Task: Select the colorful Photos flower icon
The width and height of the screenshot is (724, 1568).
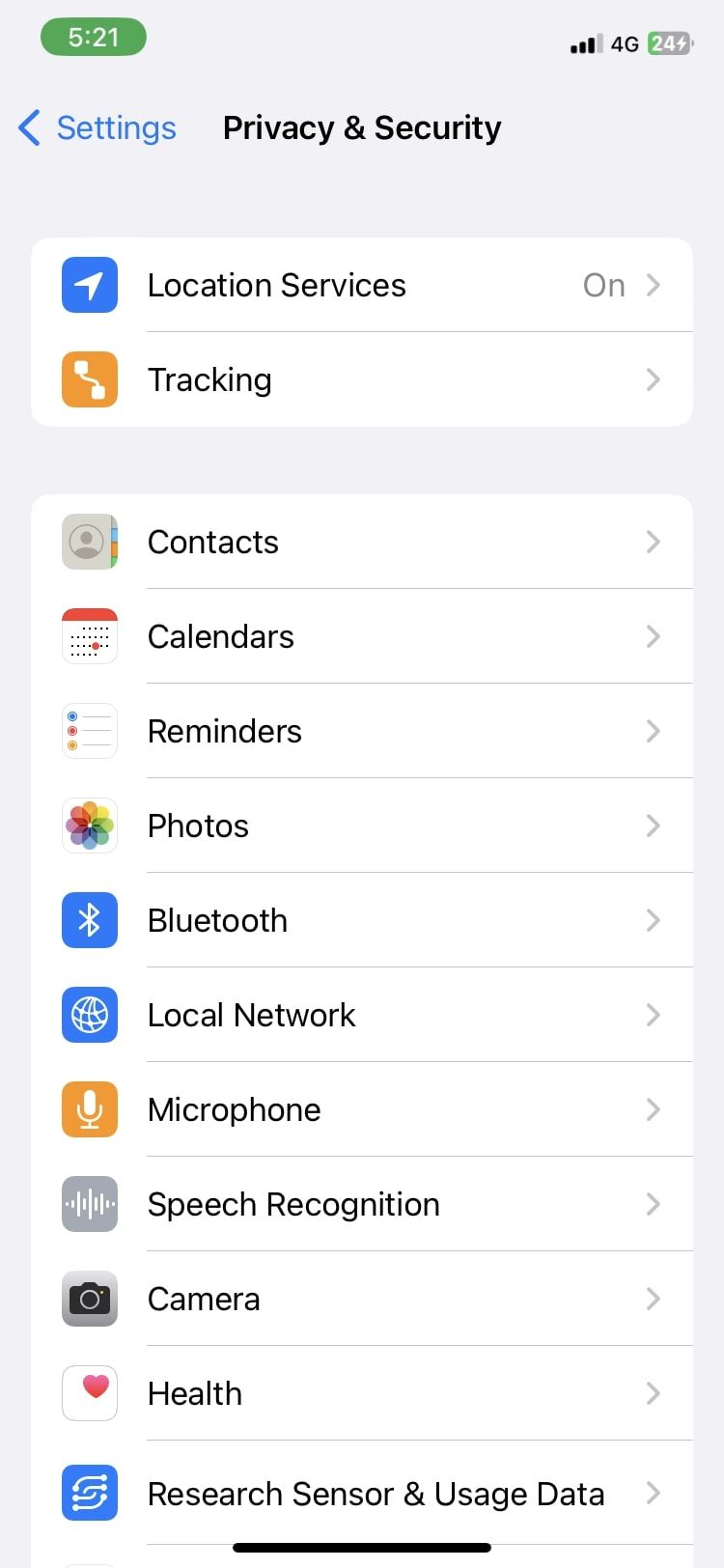Action: point(89,826)
